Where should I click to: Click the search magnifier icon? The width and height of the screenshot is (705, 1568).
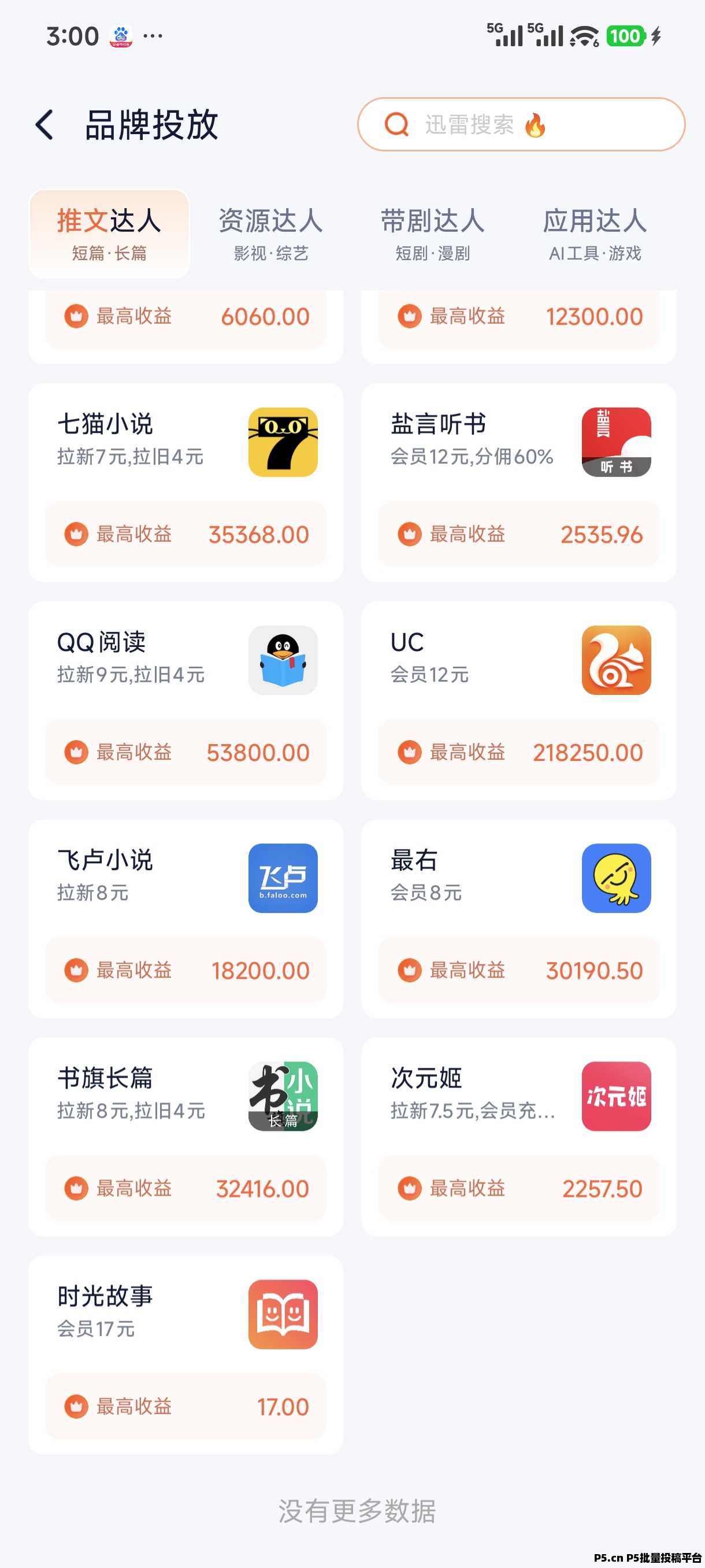coord(396,124)
